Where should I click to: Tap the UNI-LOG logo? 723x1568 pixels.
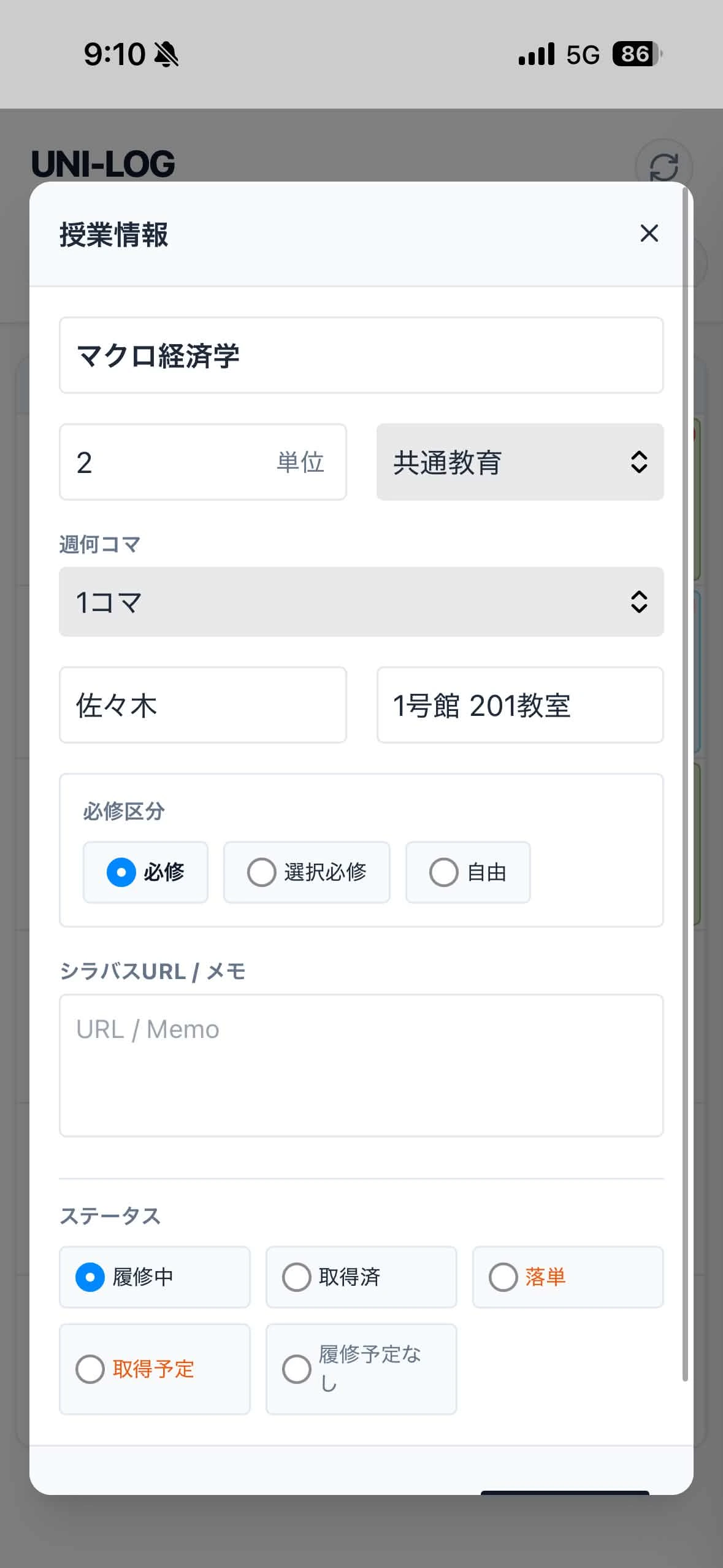[x=103, y=164]
